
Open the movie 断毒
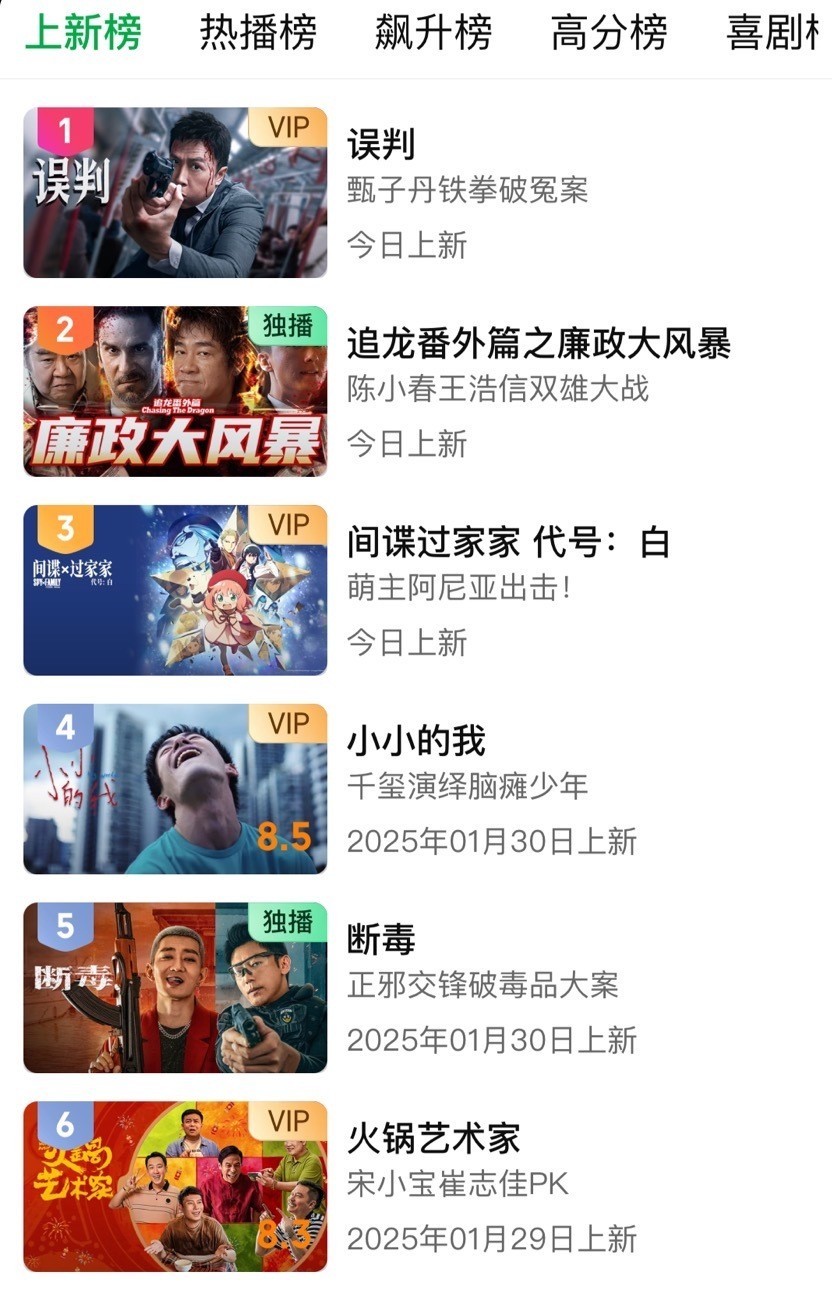[x=176, y=988]
